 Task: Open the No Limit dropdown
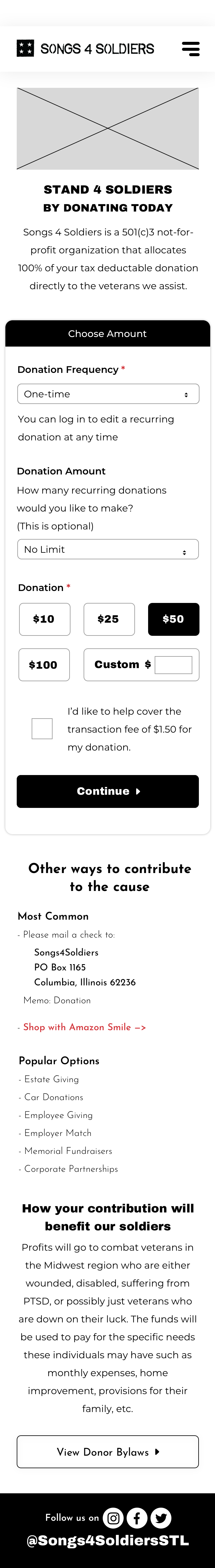pos(108,549)
